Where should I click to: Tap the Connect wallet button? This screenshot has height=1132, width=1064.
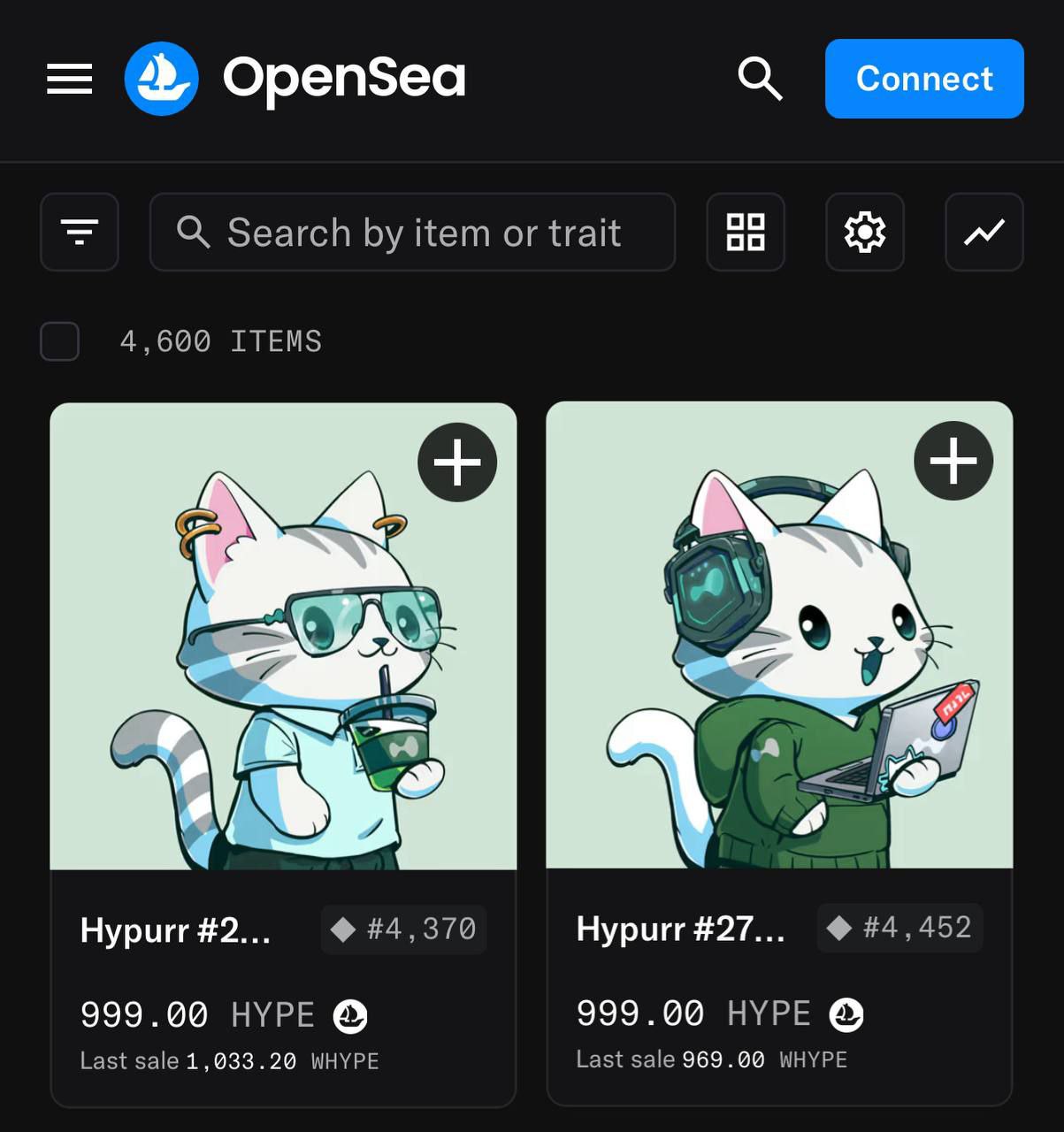[923, 79]
